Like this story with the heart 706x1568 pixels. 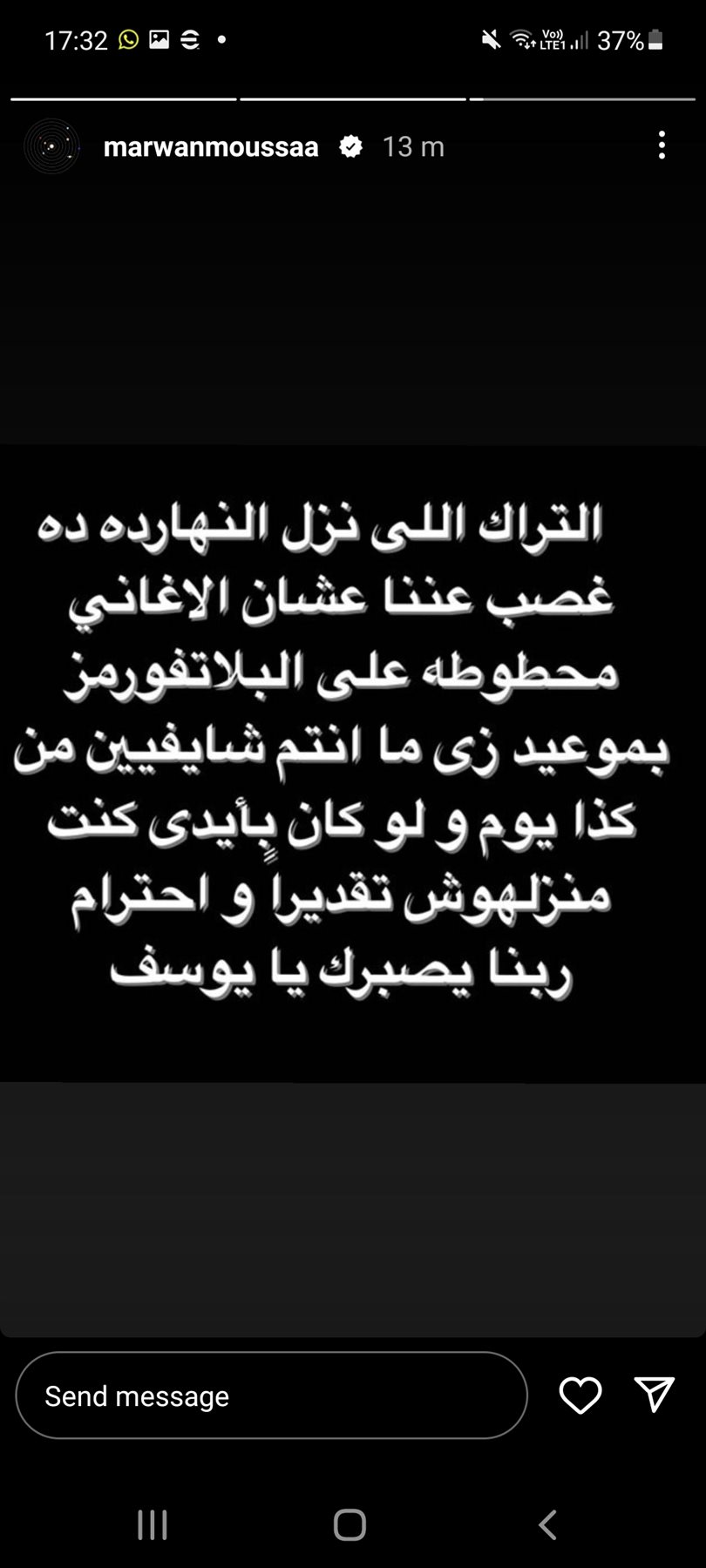tap(580, 1396)
